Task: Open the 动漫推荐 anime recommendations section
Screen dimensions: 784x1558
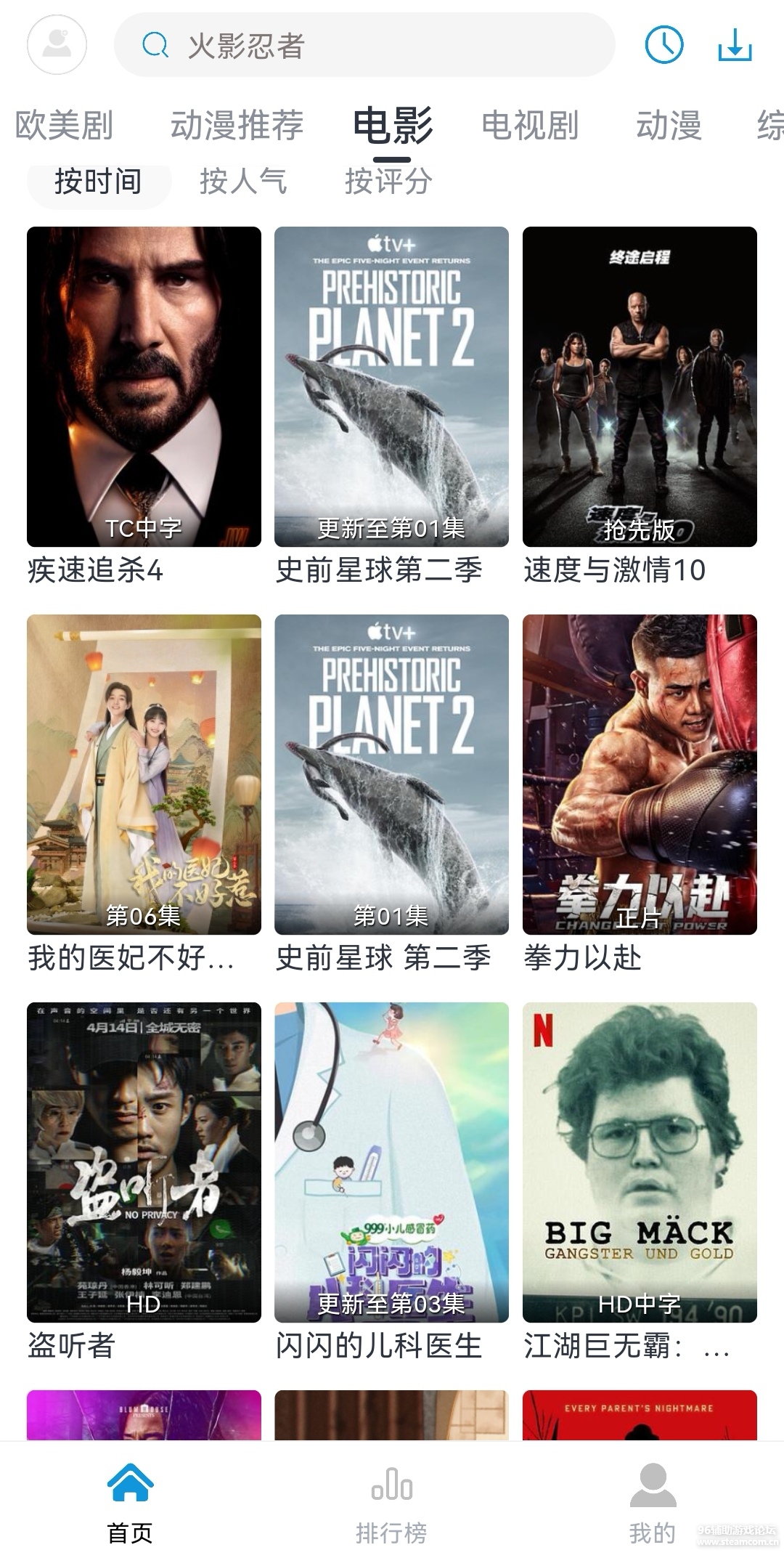Action: (x=236, y=125)
